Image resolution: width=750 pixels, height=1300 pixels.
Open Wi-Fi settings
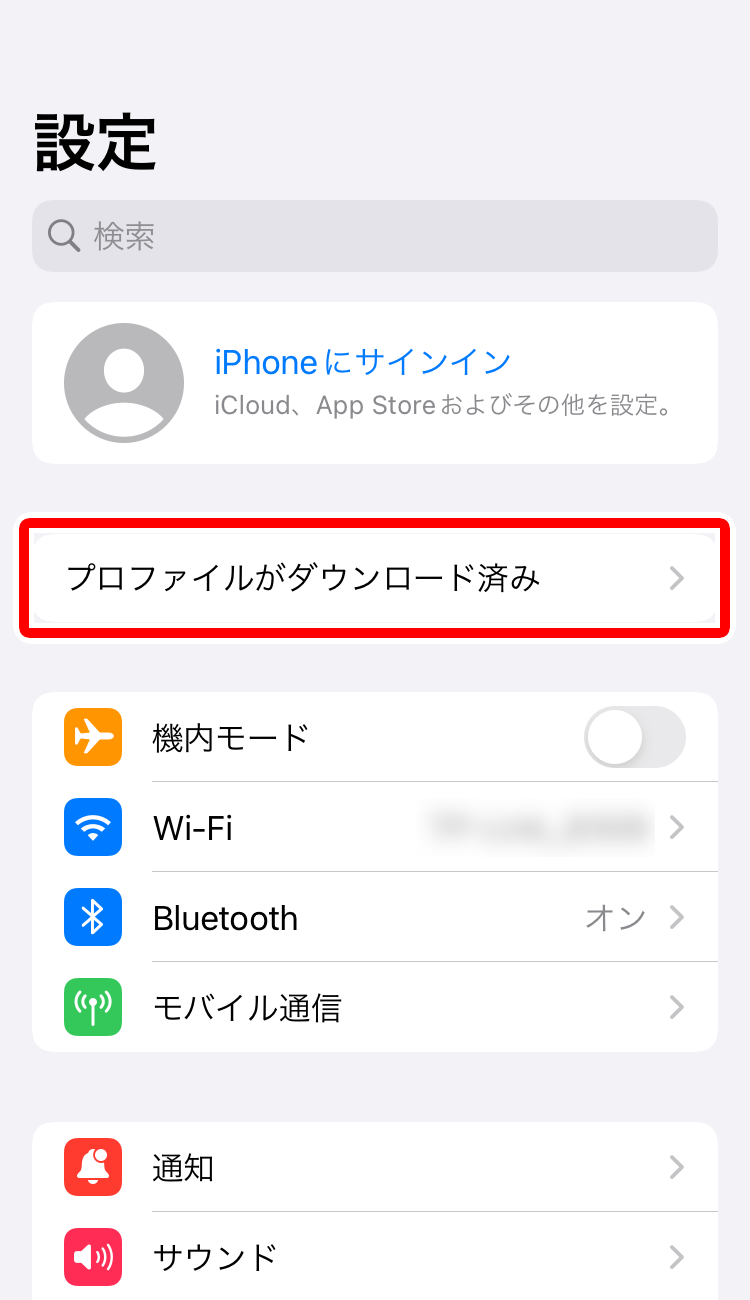375,827
